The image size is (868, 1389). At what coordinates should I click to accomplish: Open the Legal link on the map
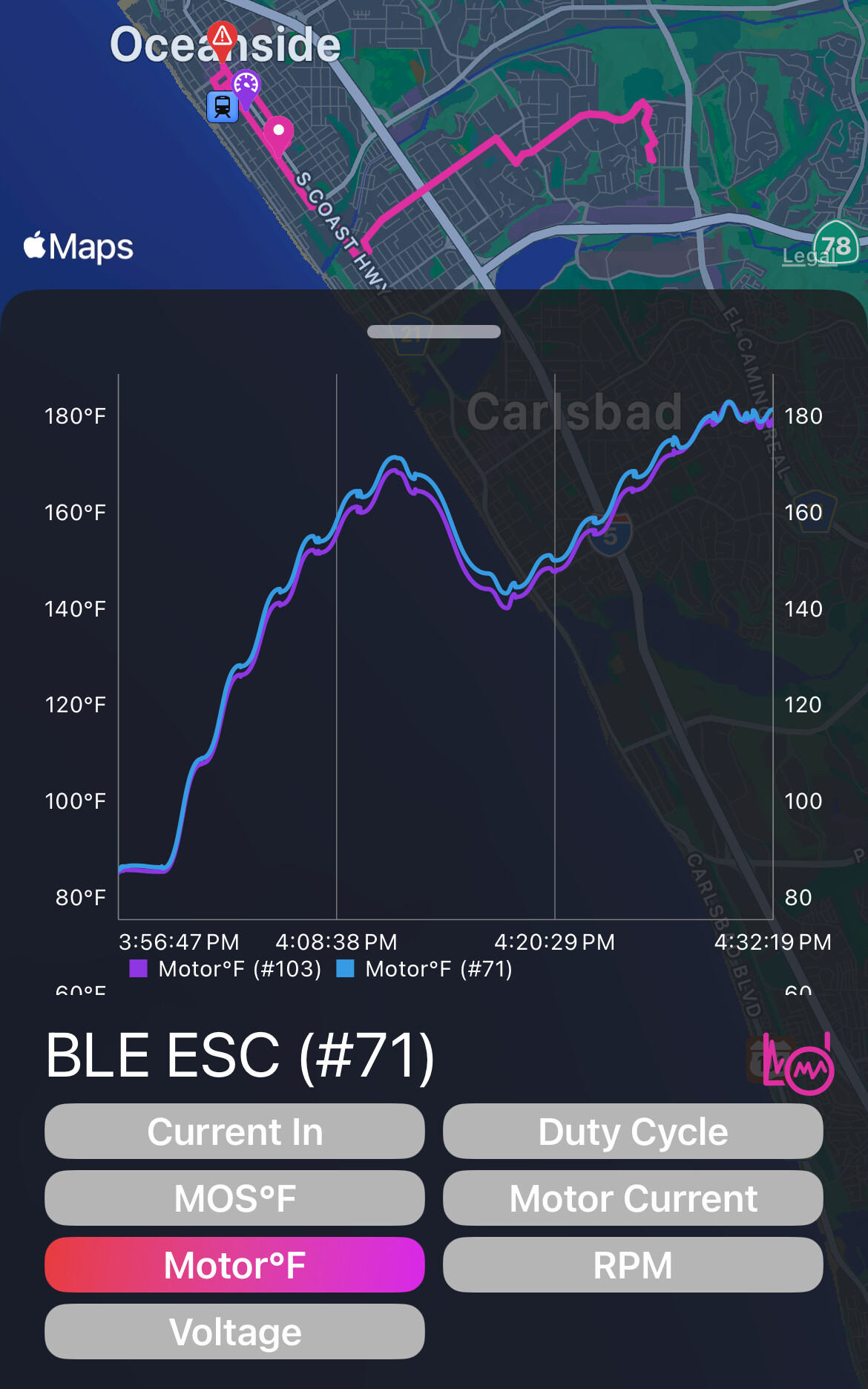coord(809,256)
